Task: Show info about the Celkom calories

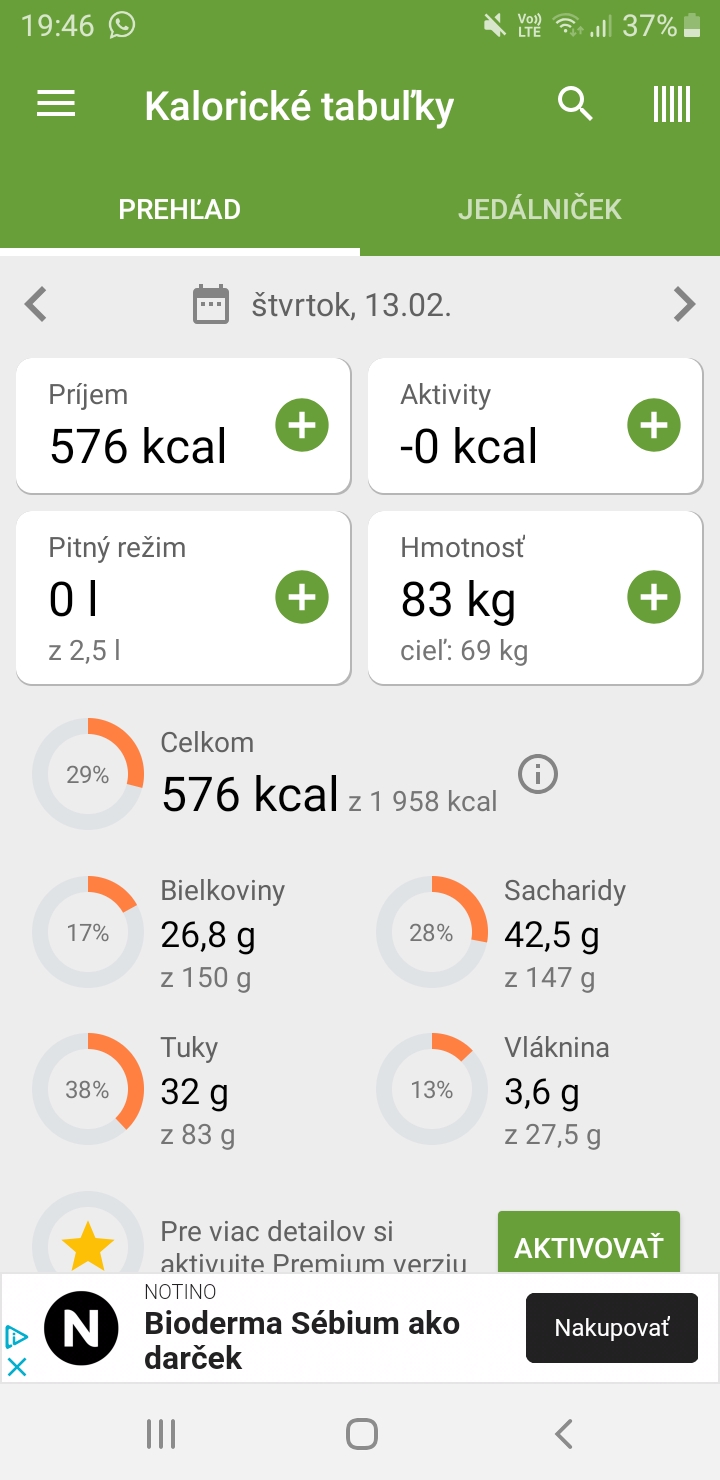Action: click(x=538, y=775)
